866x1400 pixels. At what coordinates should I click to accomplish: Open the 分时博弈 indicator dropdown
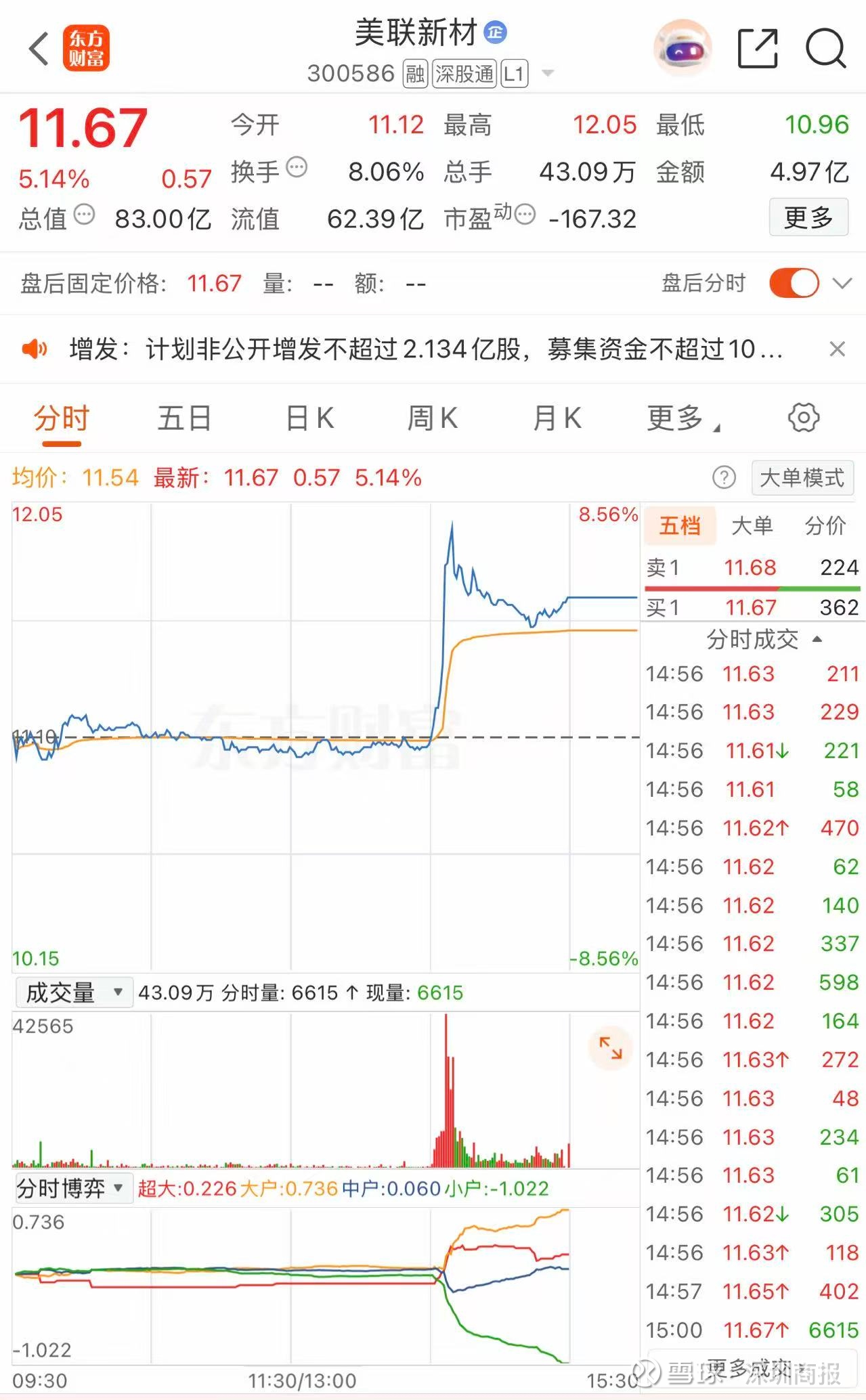73,1188
